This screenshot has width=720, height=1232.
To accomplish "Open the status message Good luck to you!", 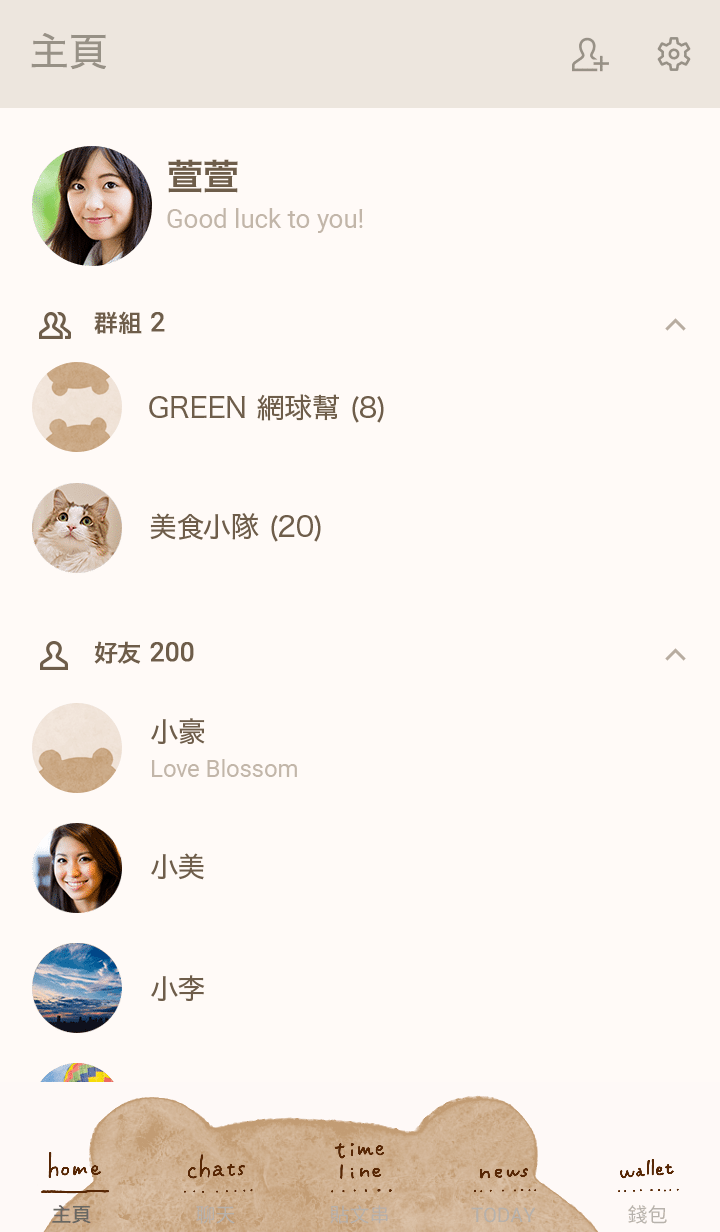I will click(265, 219).
